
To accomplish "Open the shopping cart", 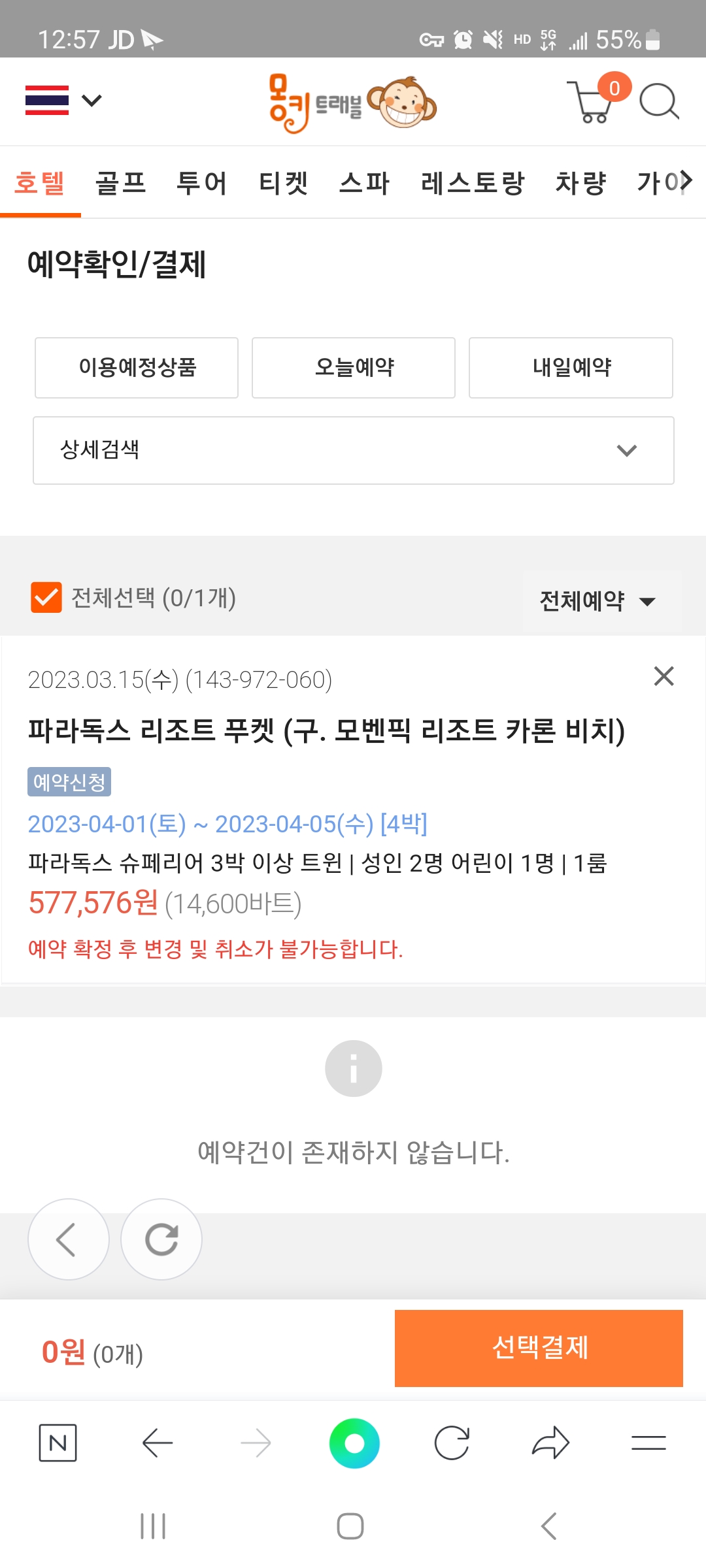I will (593, 102).
